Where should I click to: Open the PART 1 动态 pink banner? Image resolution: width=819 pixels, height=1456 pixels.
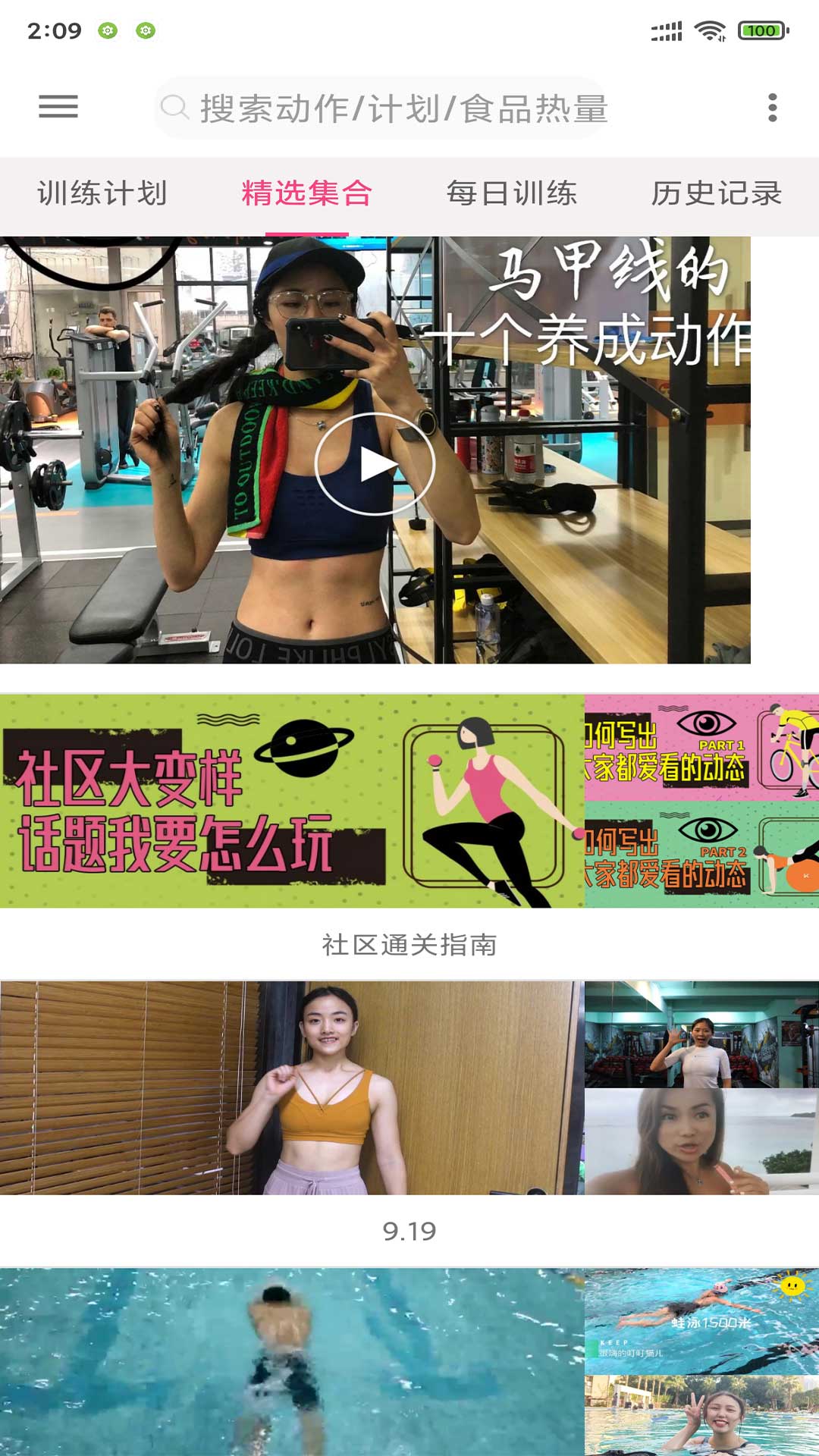point(701,747)
